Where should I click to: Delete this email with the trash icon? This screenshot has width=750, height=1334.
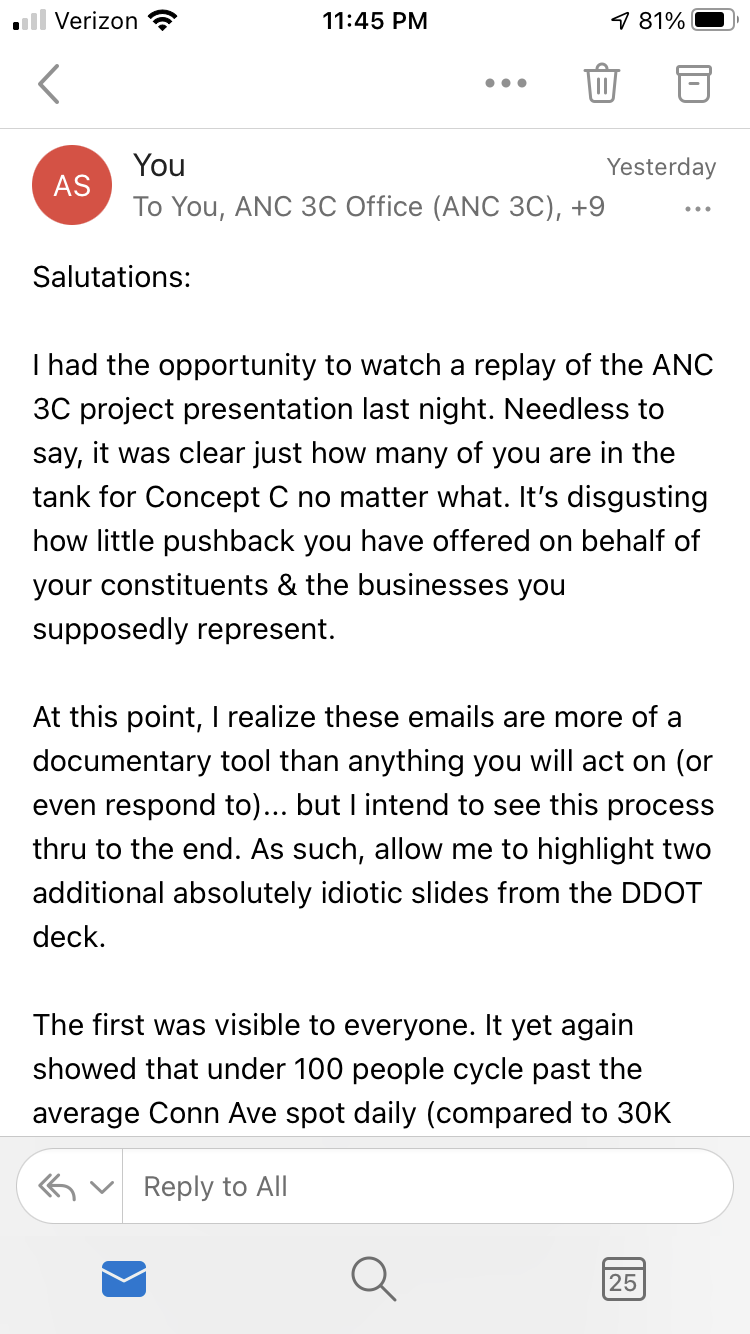coord(601,84)
